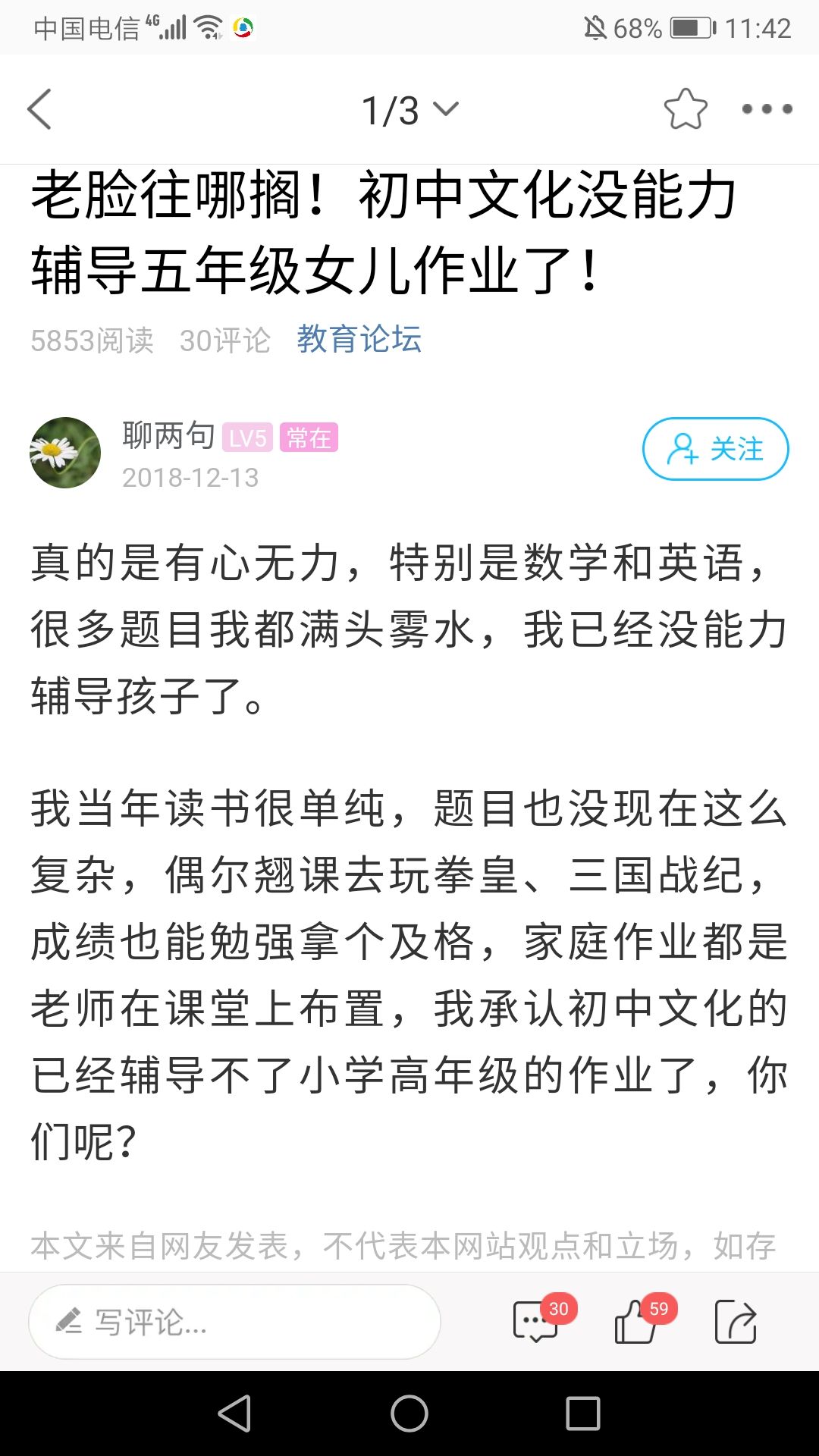Follow the author with 关注 button
This screenshot has height=1456, width=819.
click(x=715, y=449)
